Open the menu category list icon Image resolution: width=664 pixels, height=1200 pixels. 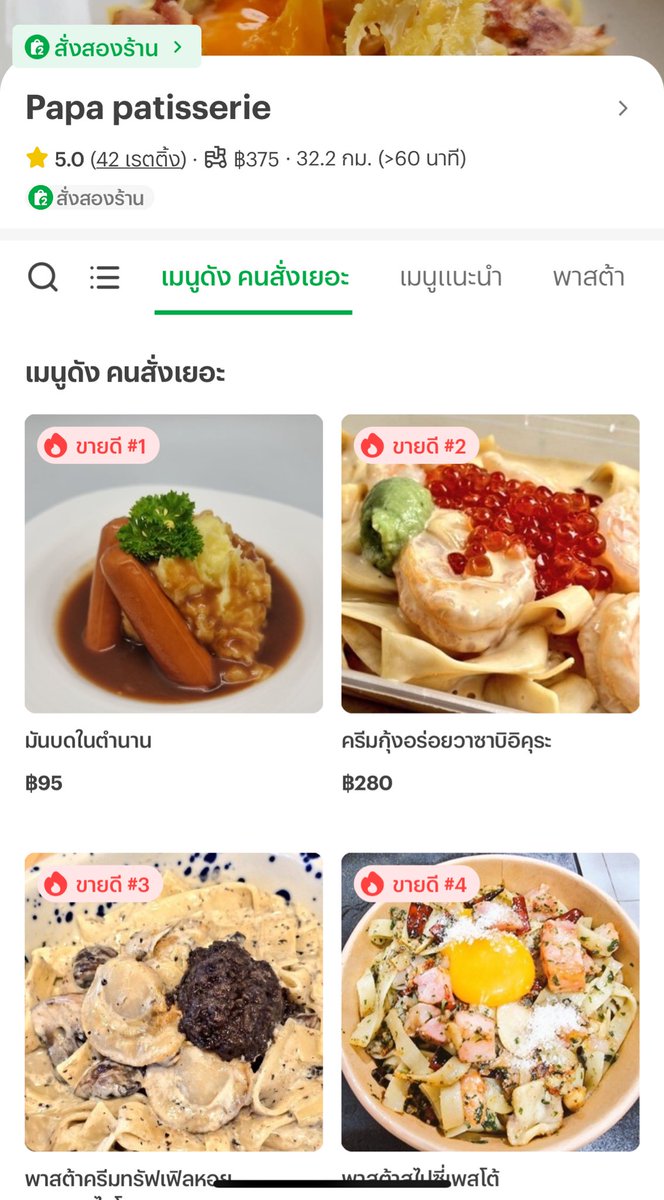pyautogui.click(x=104, y=277)
